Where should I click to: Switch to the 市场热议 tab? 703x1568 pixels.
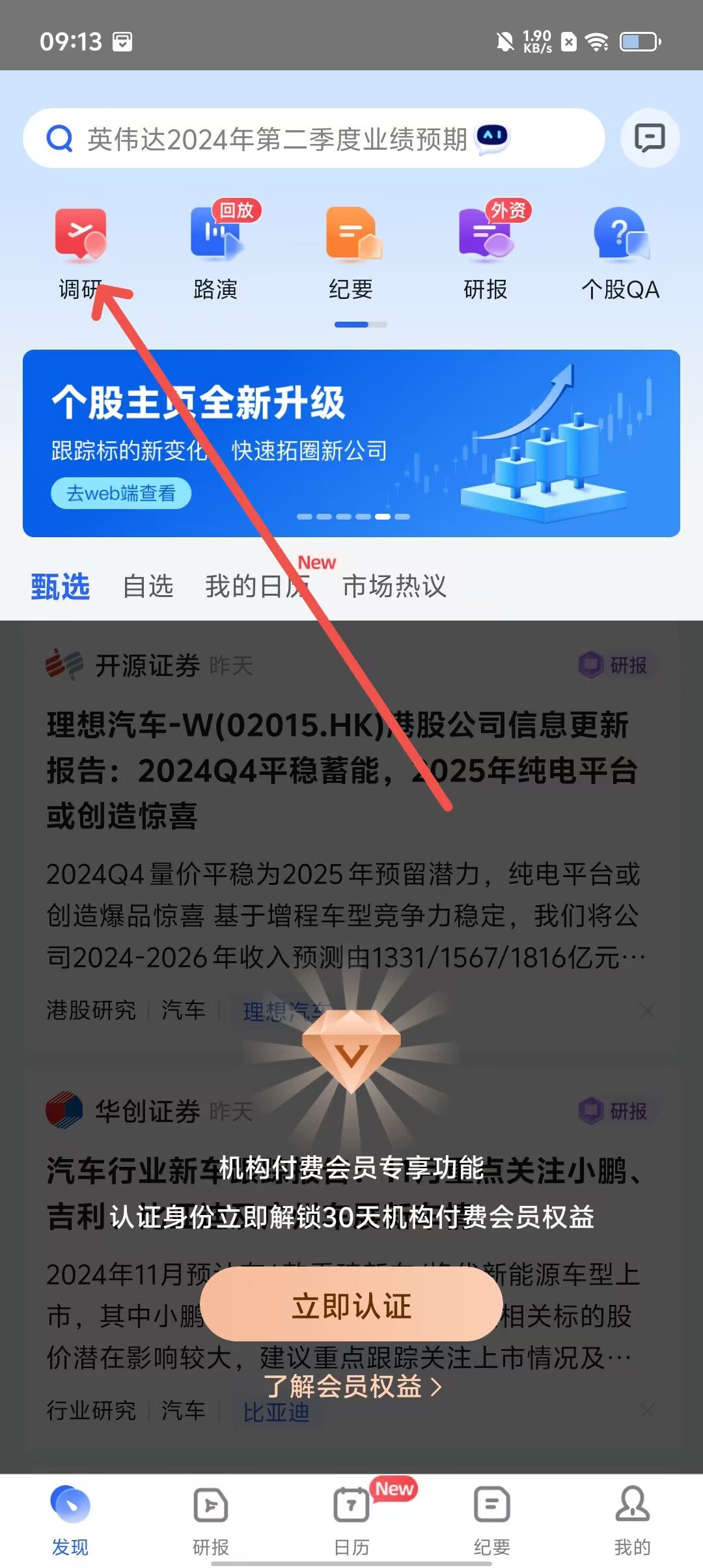click(x=394, y=587)
